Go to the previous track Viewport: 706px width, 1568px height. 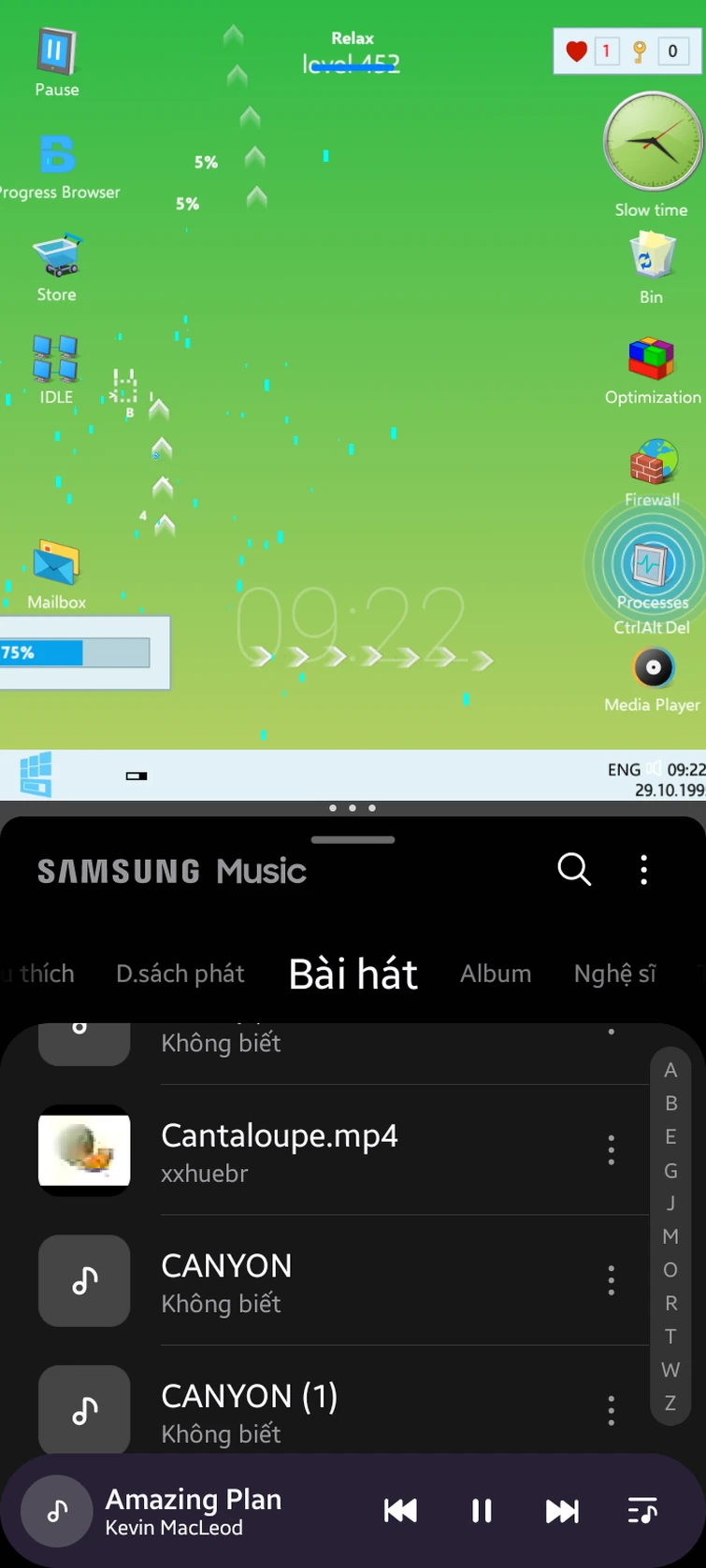pyautogui.click(x=400, y=1511)
